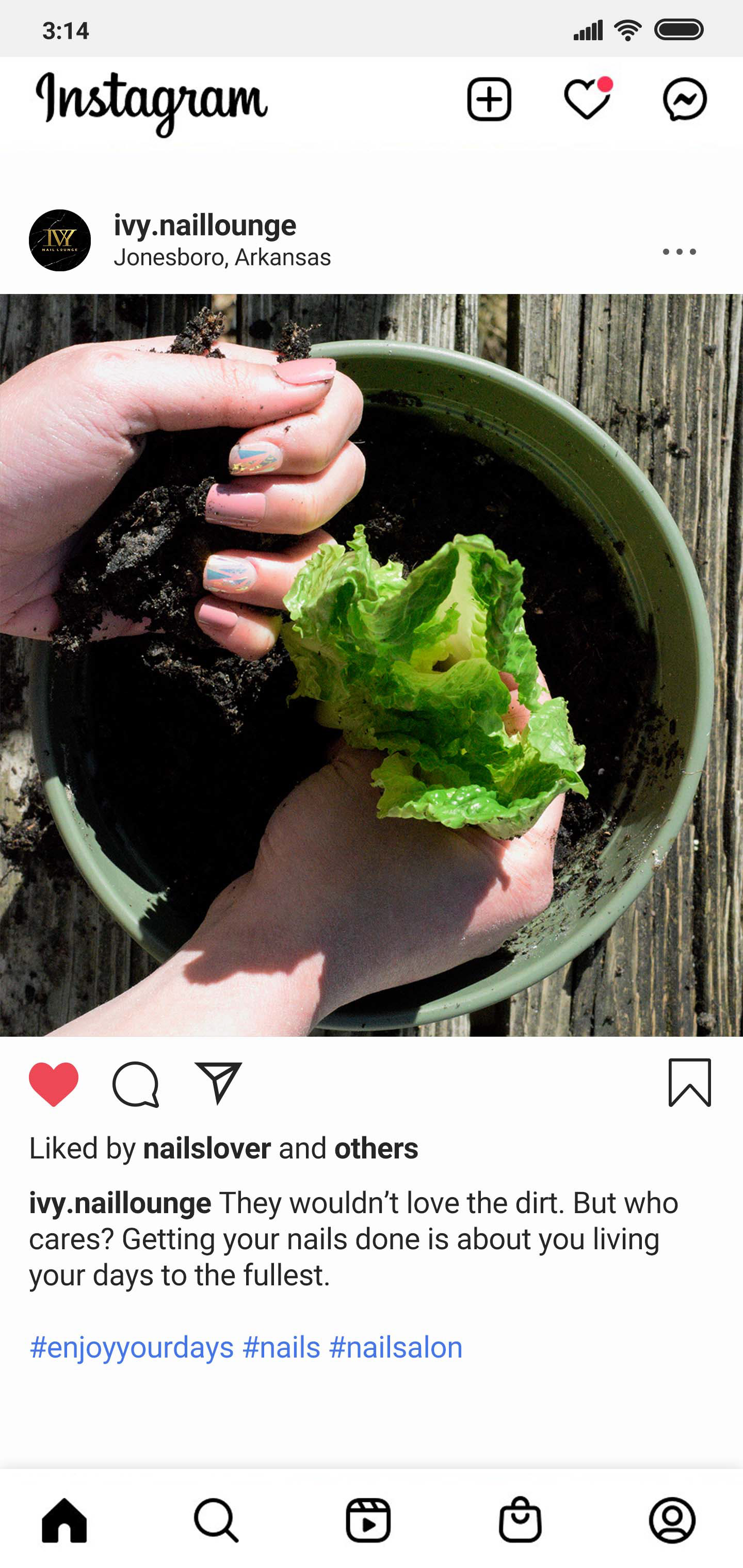Open the activity heart notifications
This screenshot has width=743, height=1568.
588,99
